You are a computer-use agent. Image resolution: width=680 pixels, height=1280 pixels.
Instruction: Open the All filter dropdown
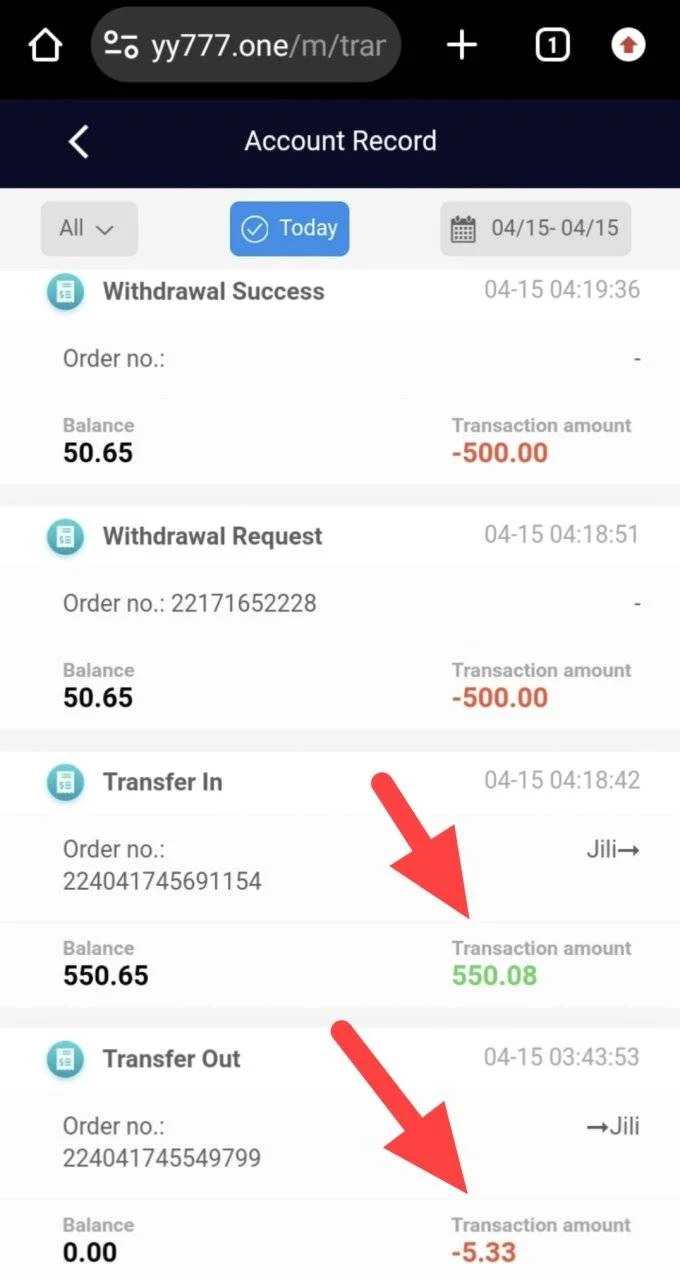click(x=89, y=228)
